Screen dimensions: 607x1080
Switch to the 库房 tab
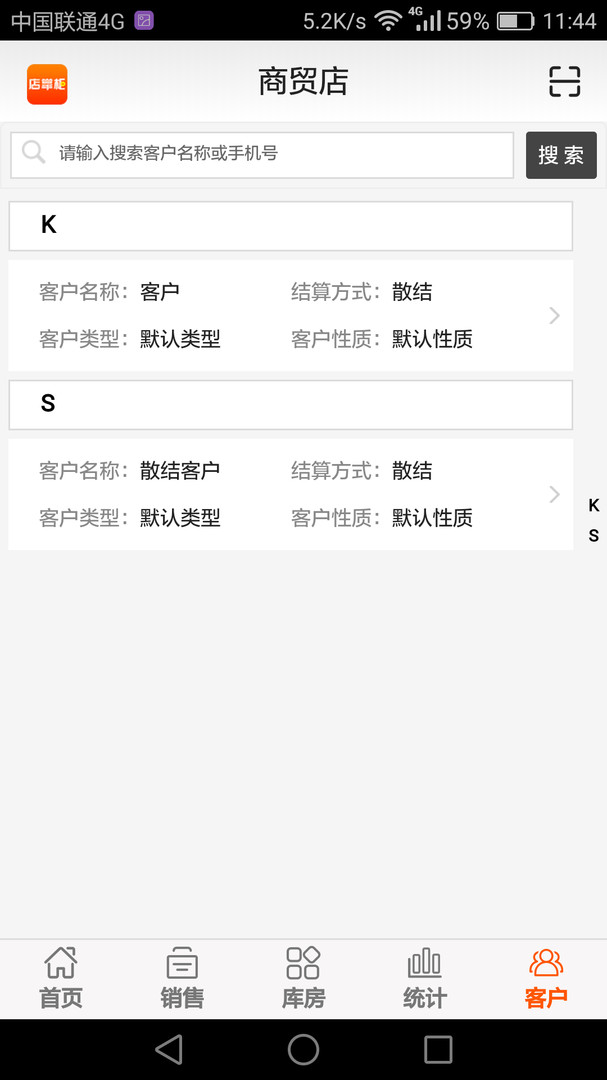click(x=303, y=979)
